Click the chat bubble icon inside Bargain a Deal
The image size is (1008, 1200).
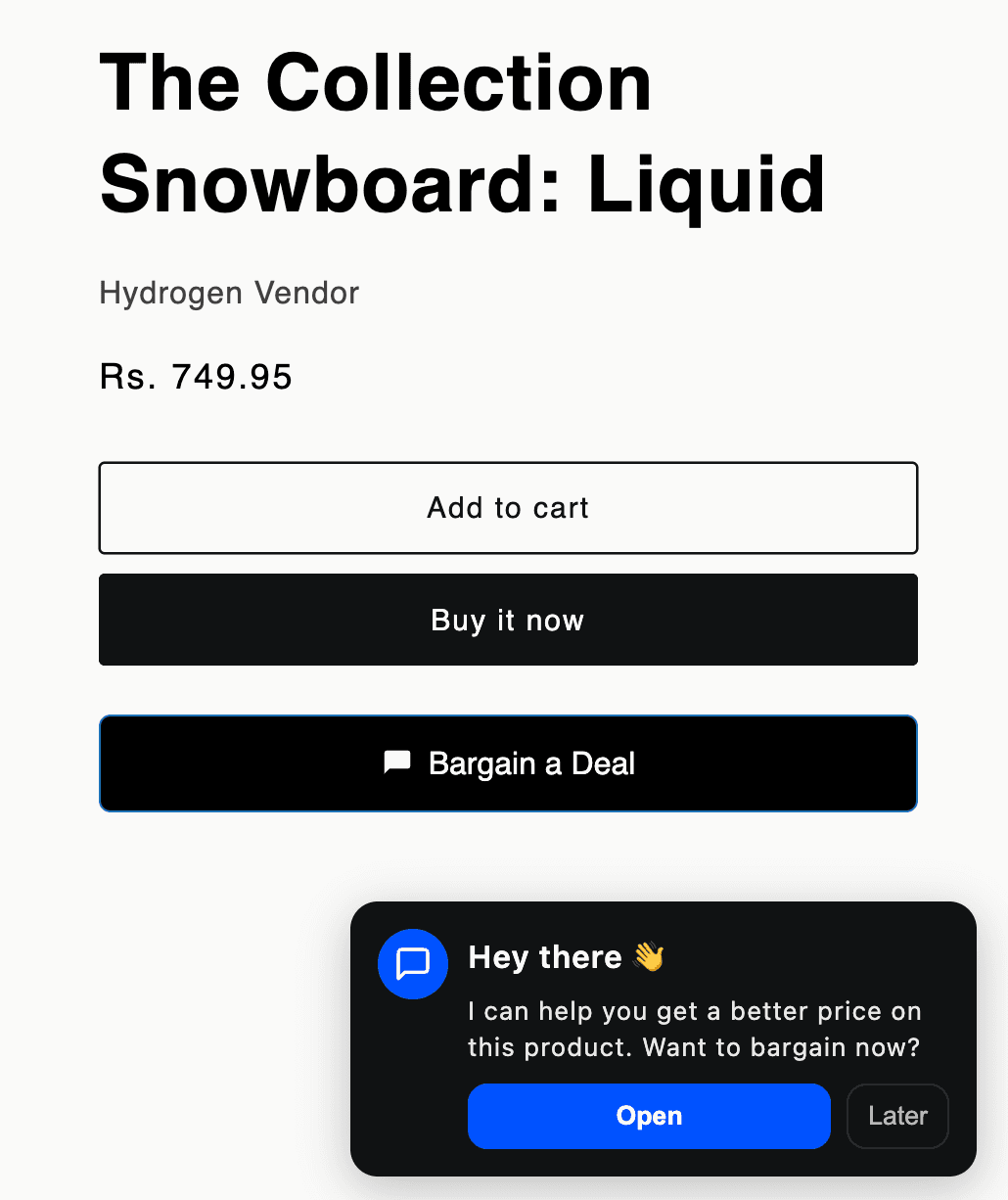pos(396,762)
